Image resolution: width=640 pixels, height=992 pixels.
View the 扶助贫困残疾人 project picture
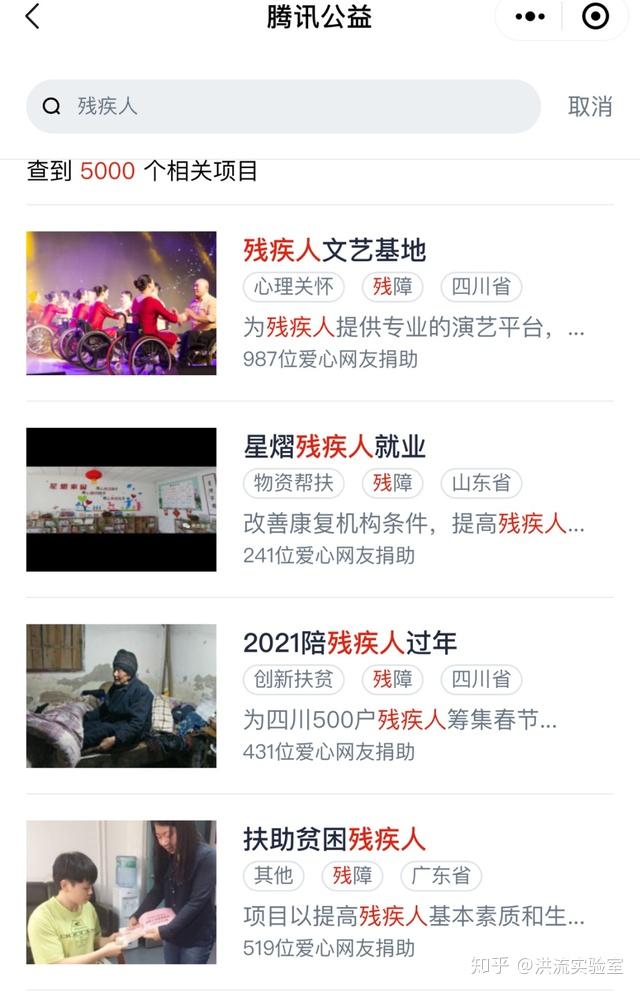pyautogui.click(x=121, y=892)
